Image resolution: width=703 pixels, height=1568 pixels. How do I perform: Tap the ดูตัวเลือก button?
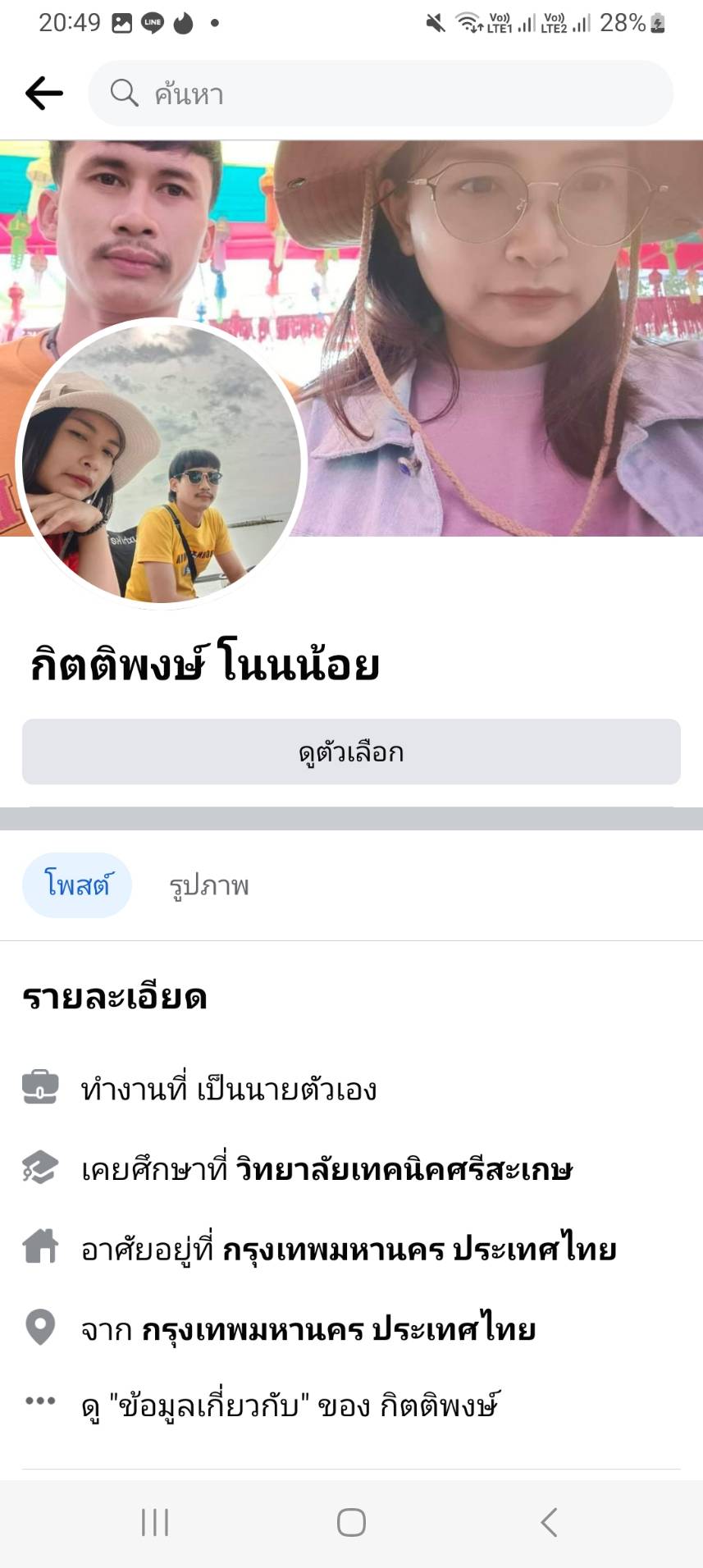click(351, 752)
